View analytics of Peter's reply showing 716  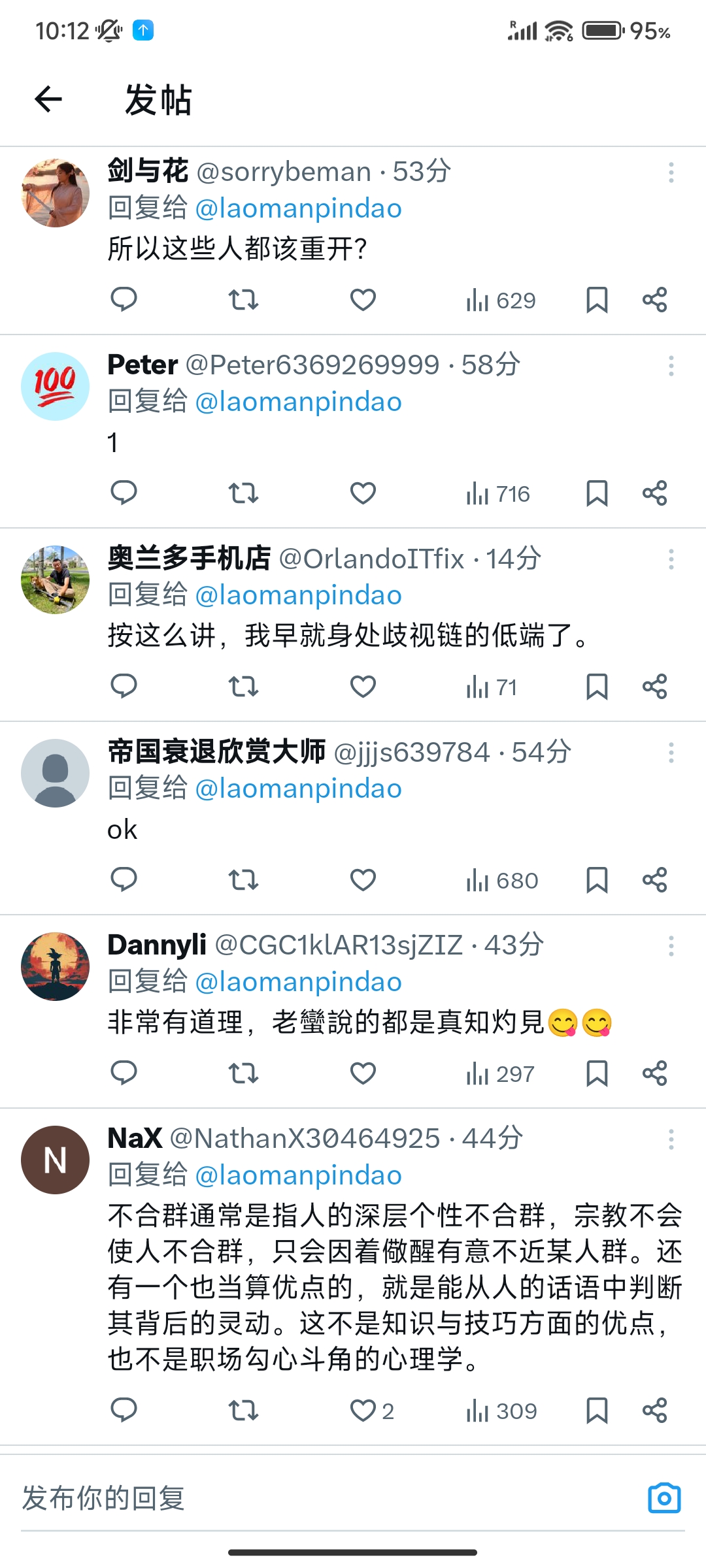[x=497, y=494]
